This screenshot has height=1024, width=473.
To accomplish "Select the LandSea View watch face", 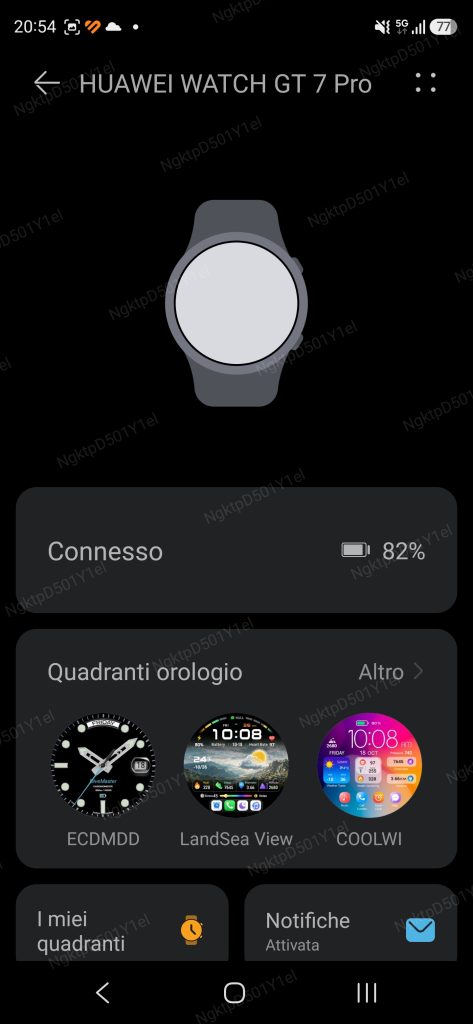I will pos(236,765).
